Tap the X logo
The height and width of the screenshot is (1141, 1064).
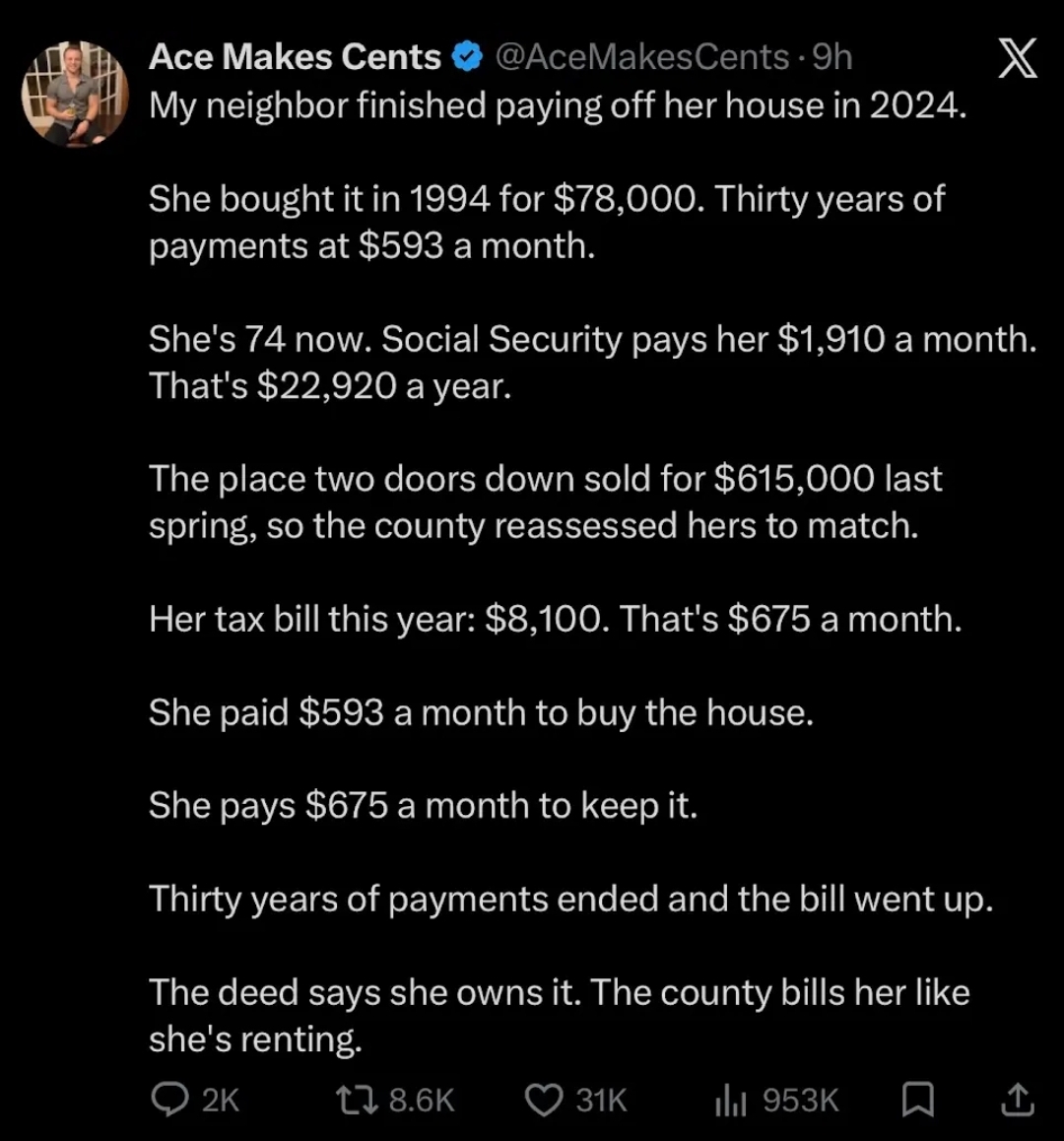pos(1017,58)
